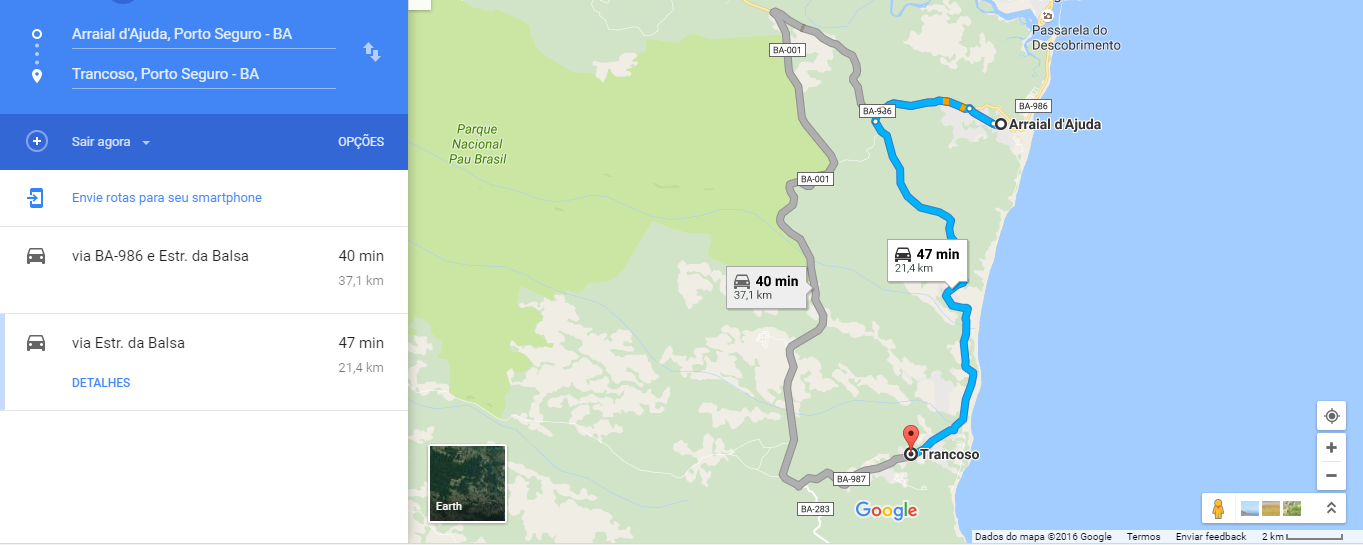Open Enviar feedback
The height and width of the screenshot is (545, 1363).
click(1211, 537)
